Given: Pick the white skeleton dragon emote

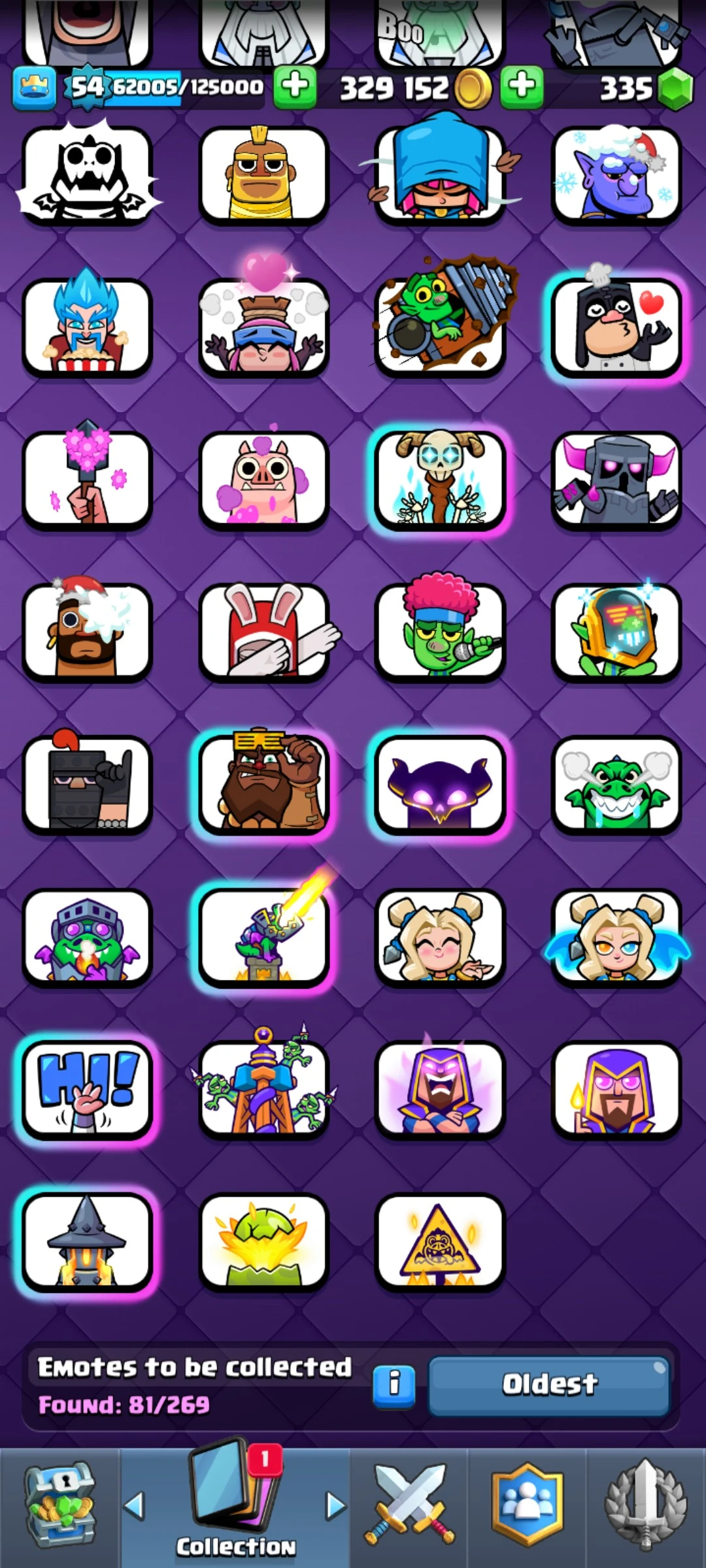Looking at the screenshot, I should tap(87, 175).
